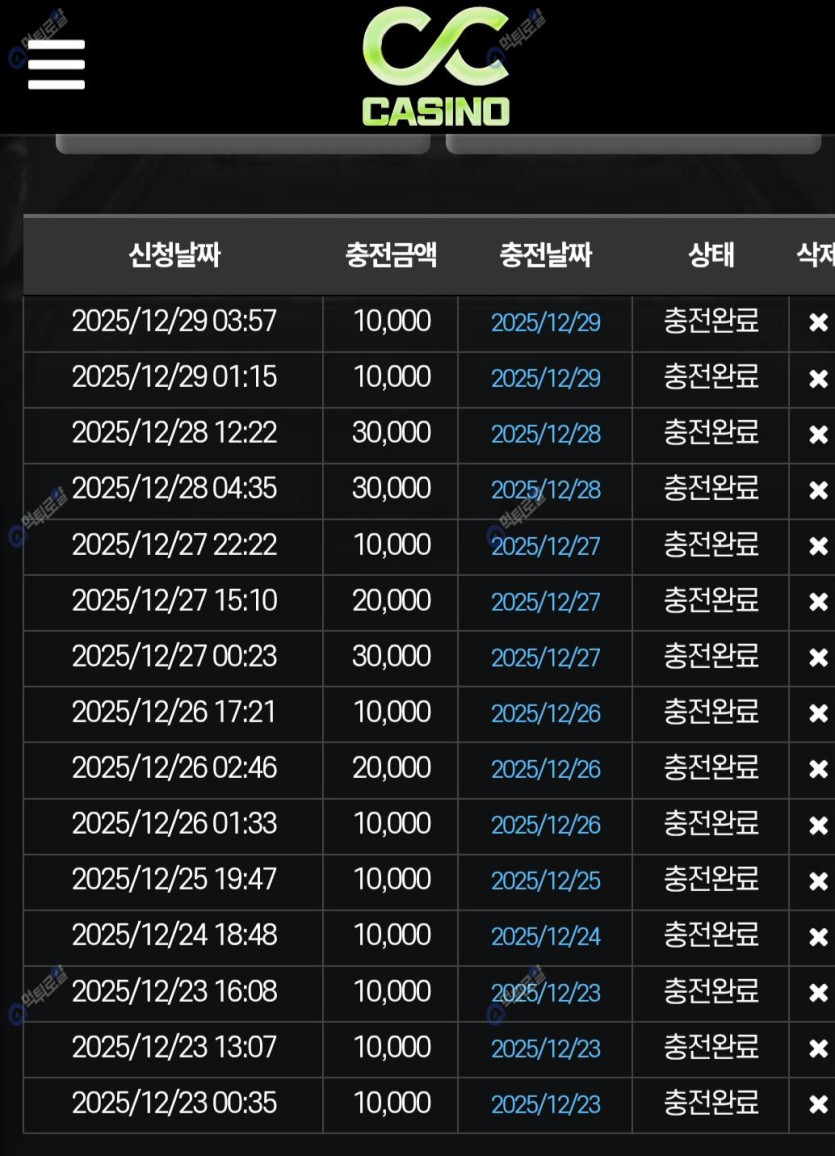835x1156 pixels.
Task: Remove the 2025/12/27 00:23 charge record
Action: 818,658
